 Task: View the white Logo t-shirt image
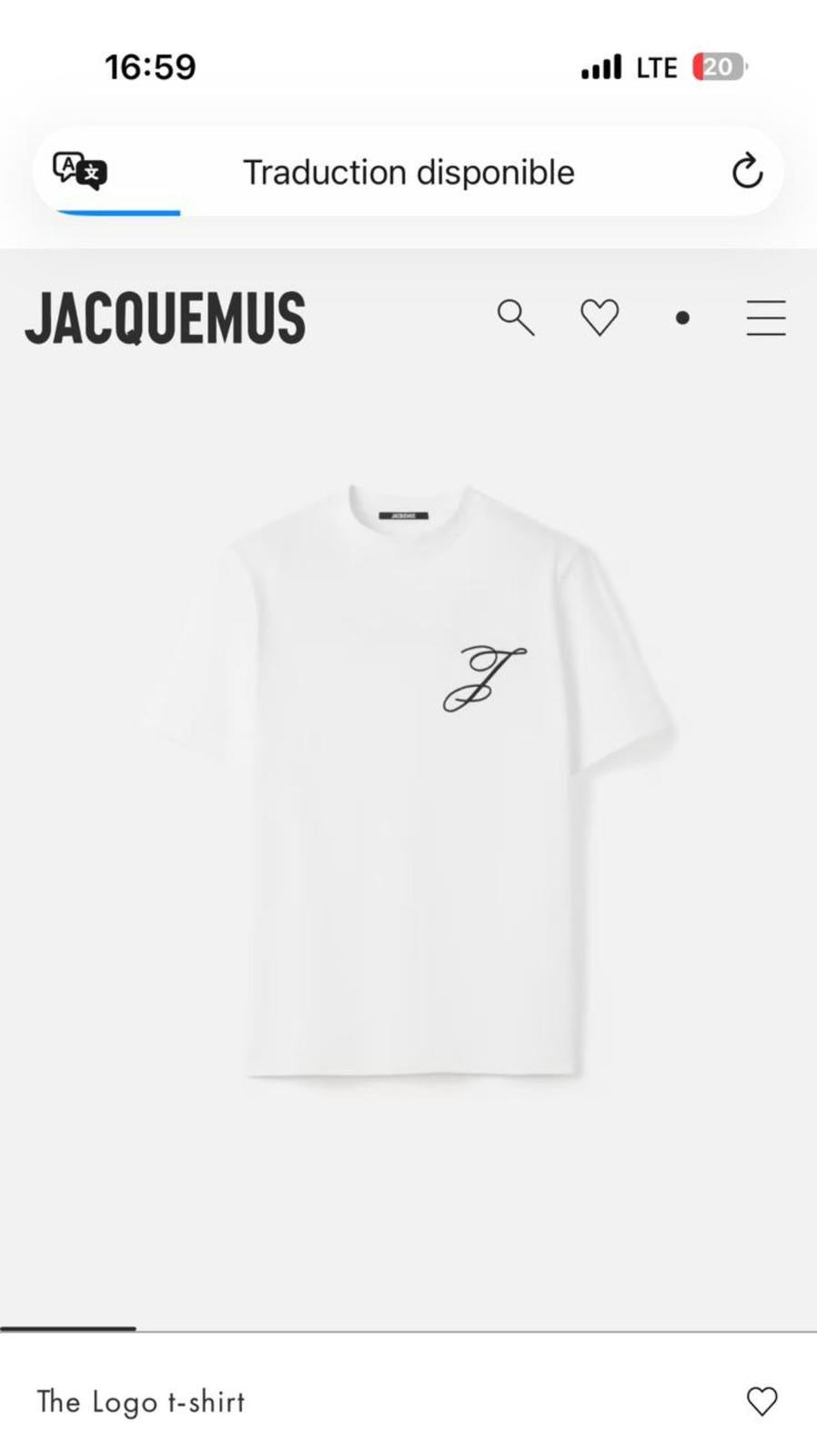[409, 783]
